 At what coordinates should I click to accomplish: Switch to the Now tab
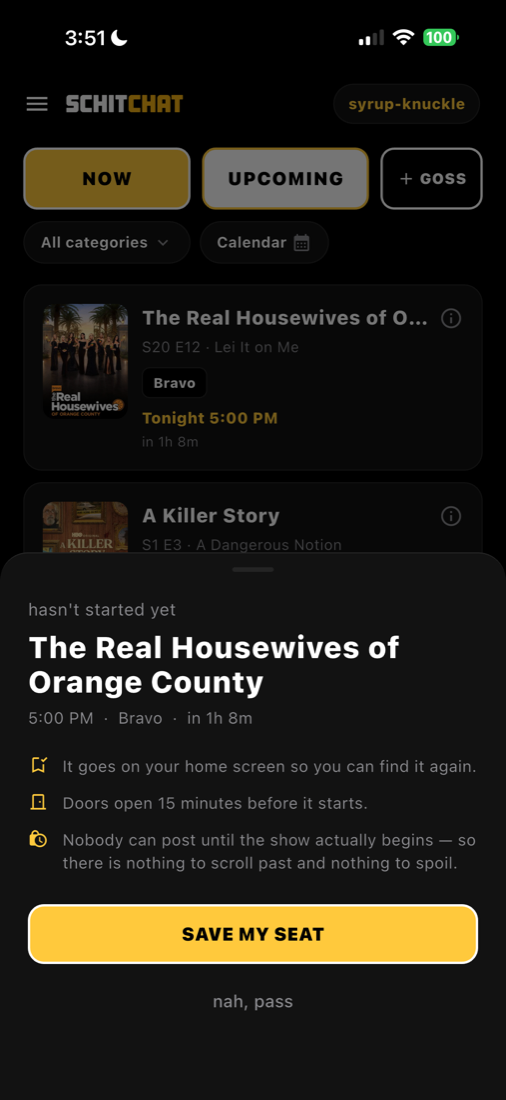(107, 178)
